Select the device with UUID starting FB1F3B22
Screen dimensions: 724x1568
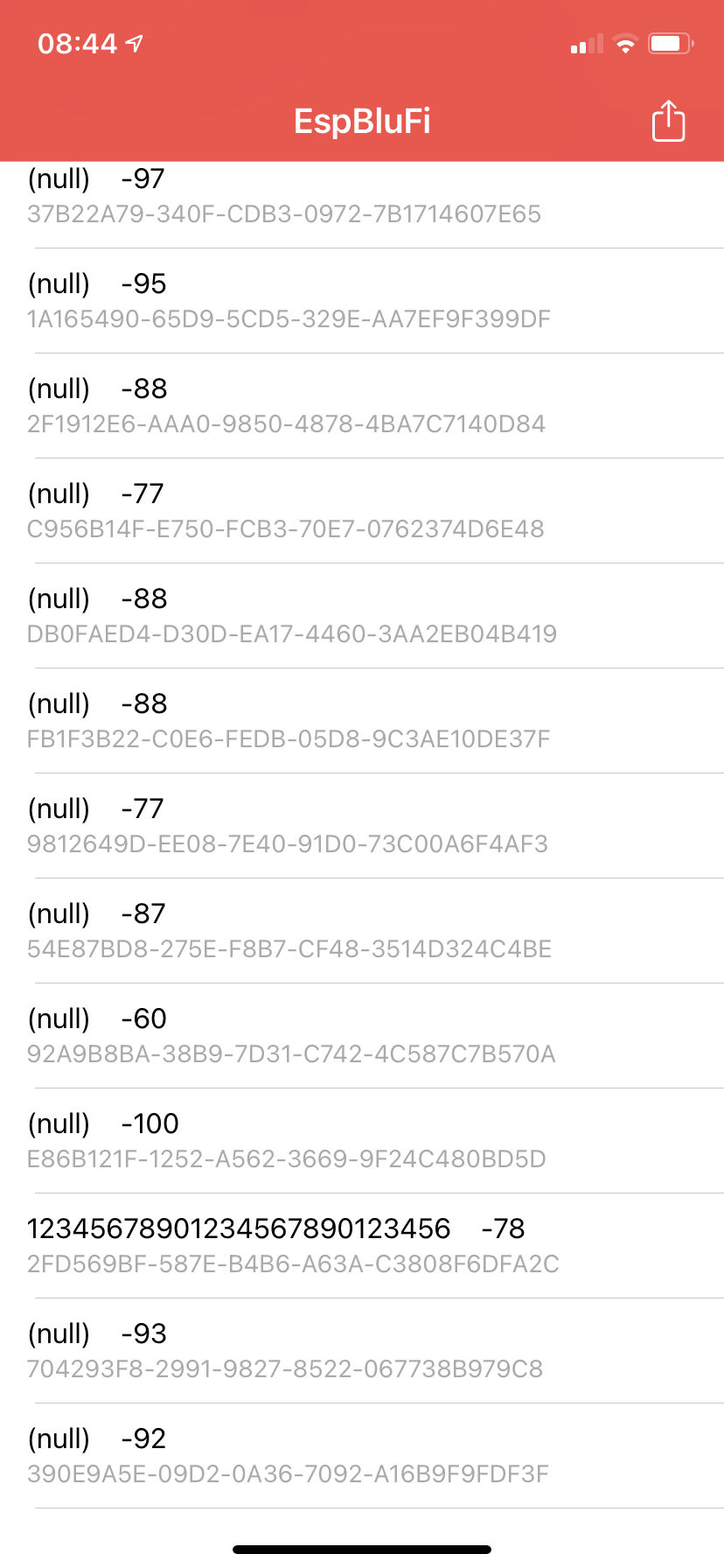362,720
